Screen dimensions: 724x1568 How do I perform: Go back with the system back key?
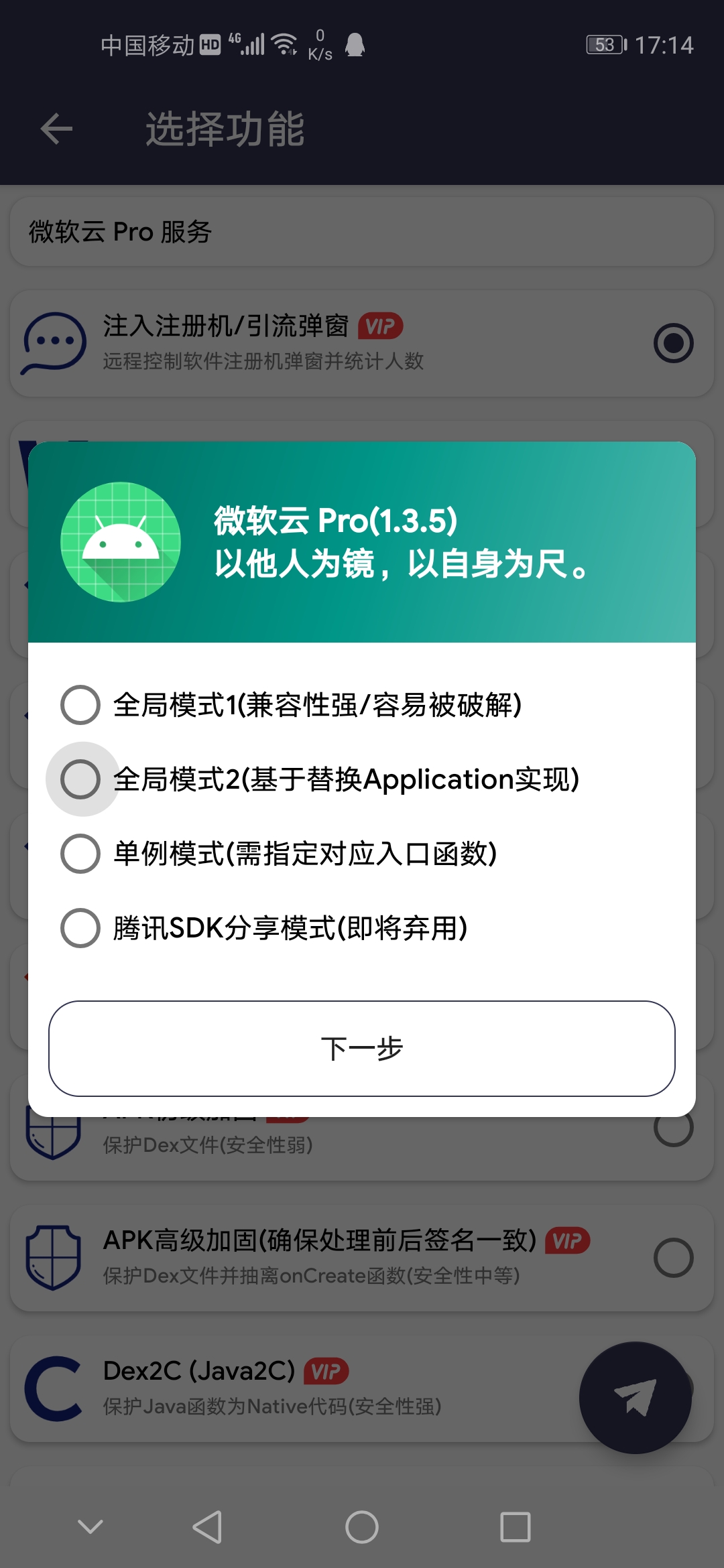207,1527
